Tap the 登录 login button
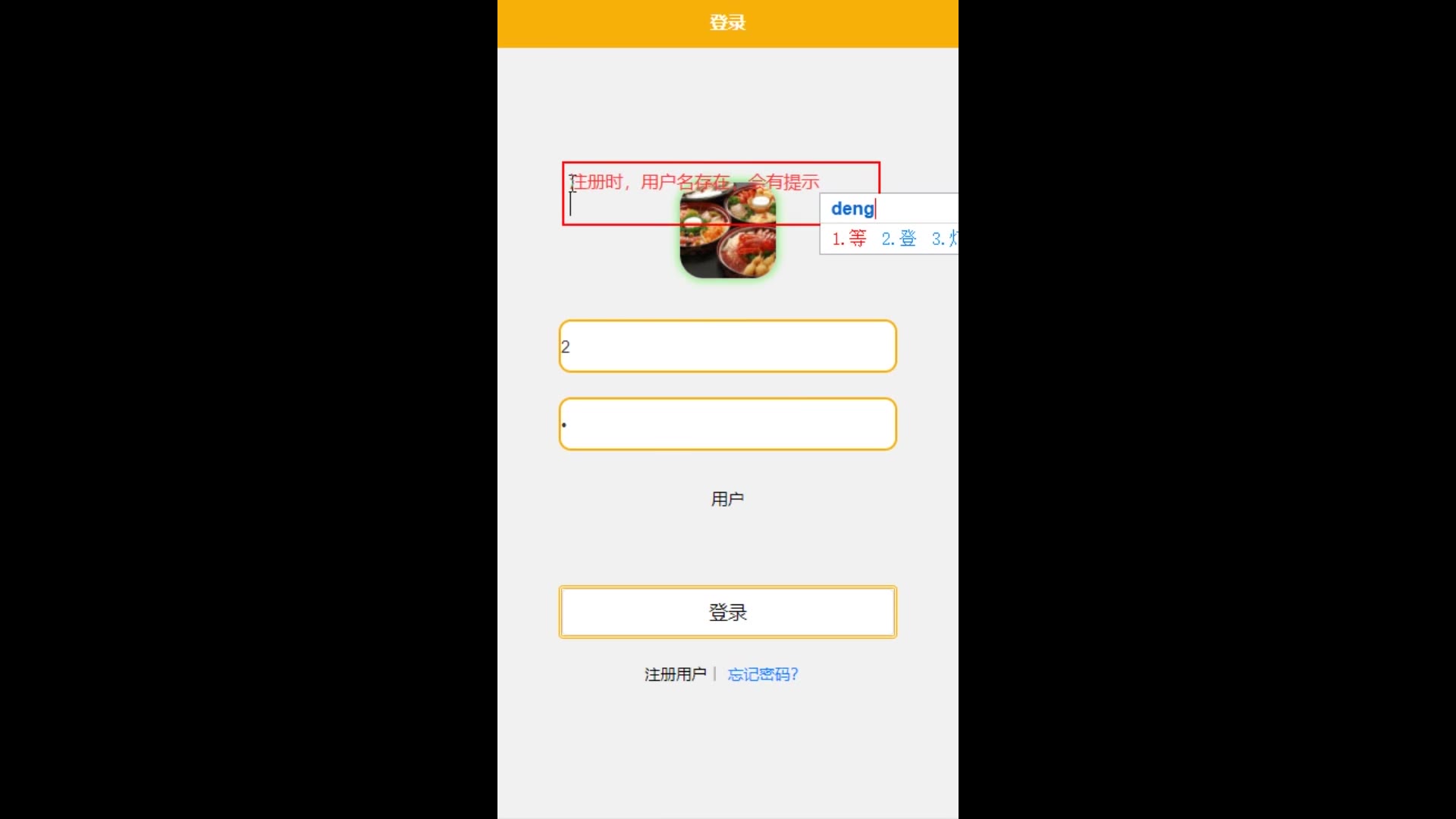Screen dimensions: 1456x819 click(x=727, y=612)
